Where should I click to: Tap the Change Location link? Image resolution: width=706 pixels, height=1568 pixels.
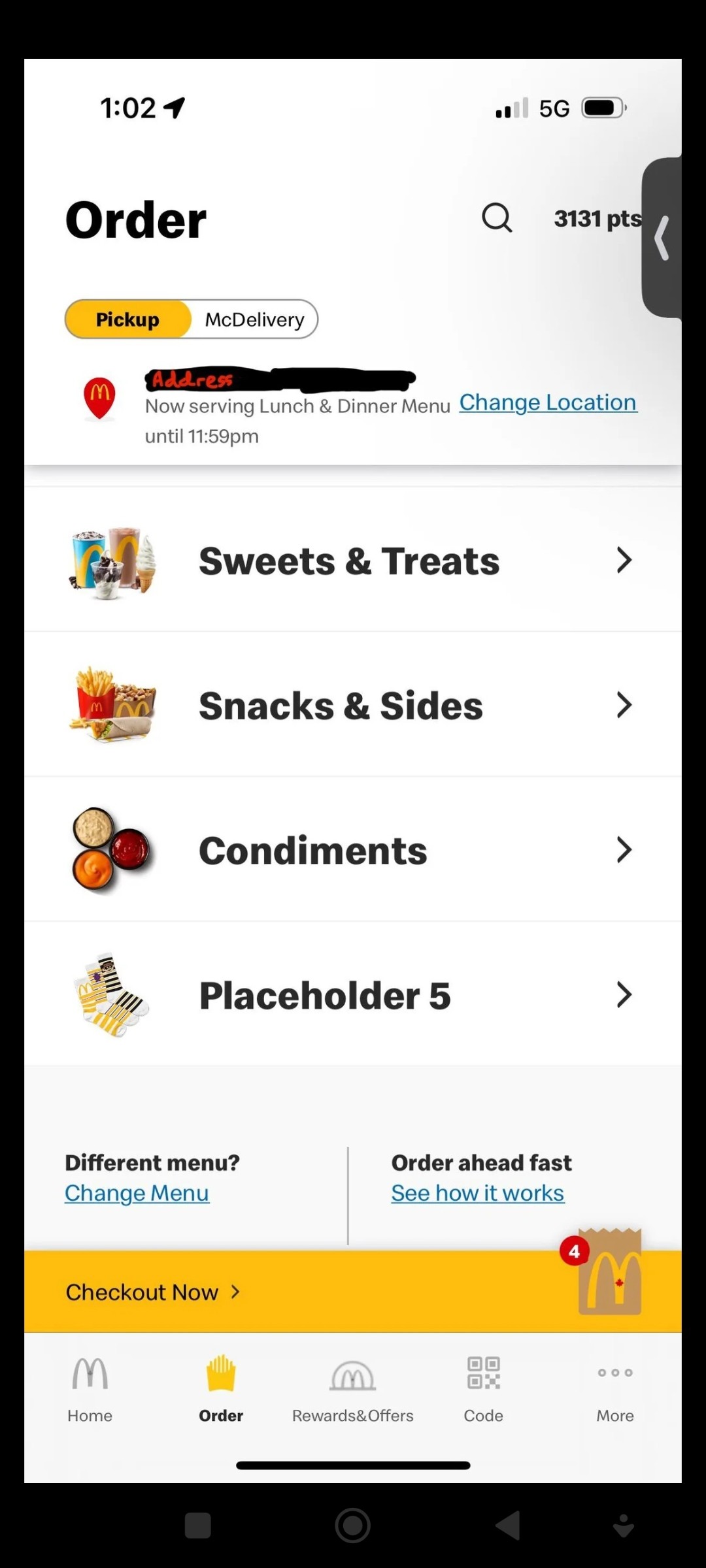tap(548, 402)
